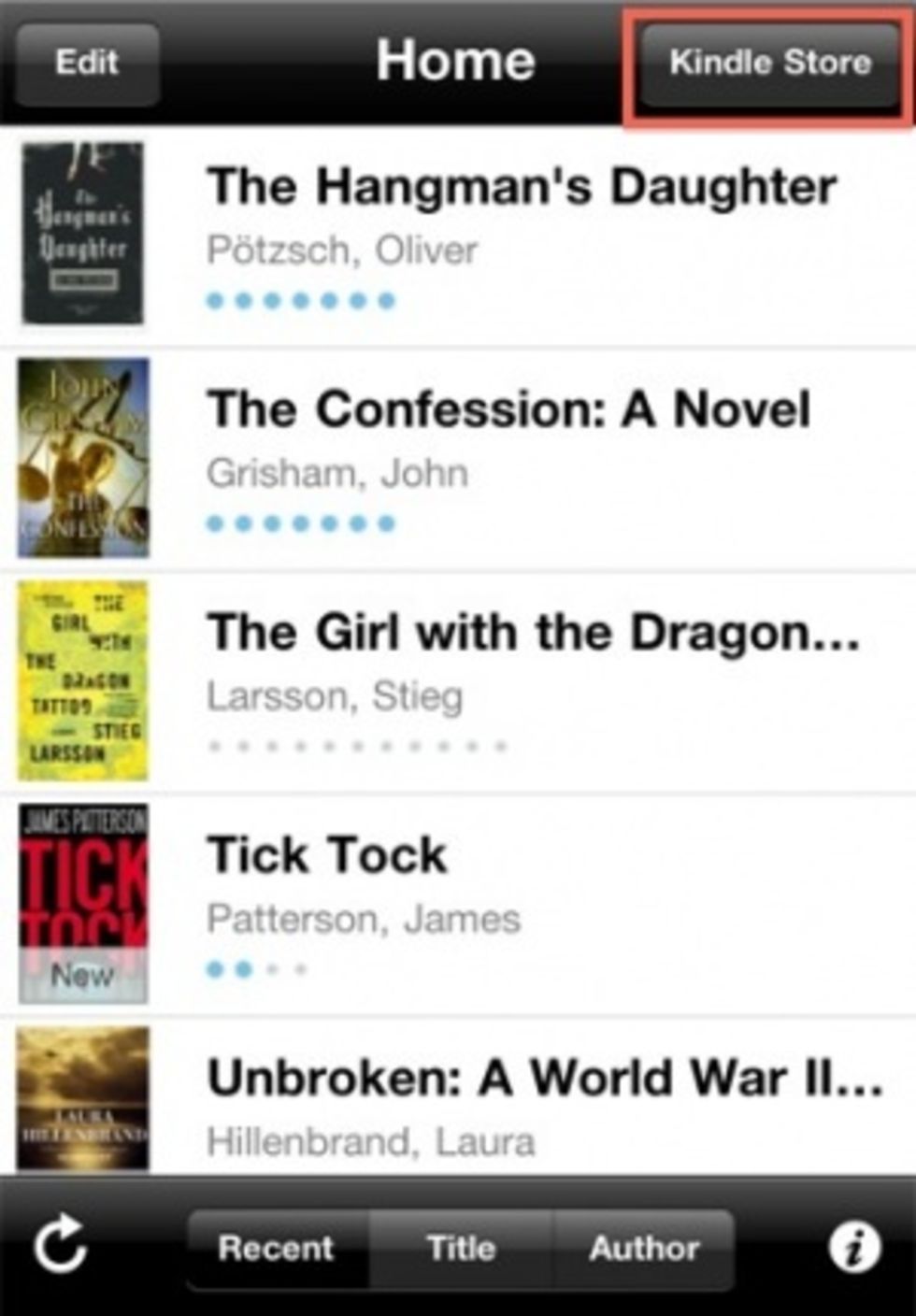This screenshot has height=1316, width=916.
Task: Tap the Edit button
Action: [87, 63]
